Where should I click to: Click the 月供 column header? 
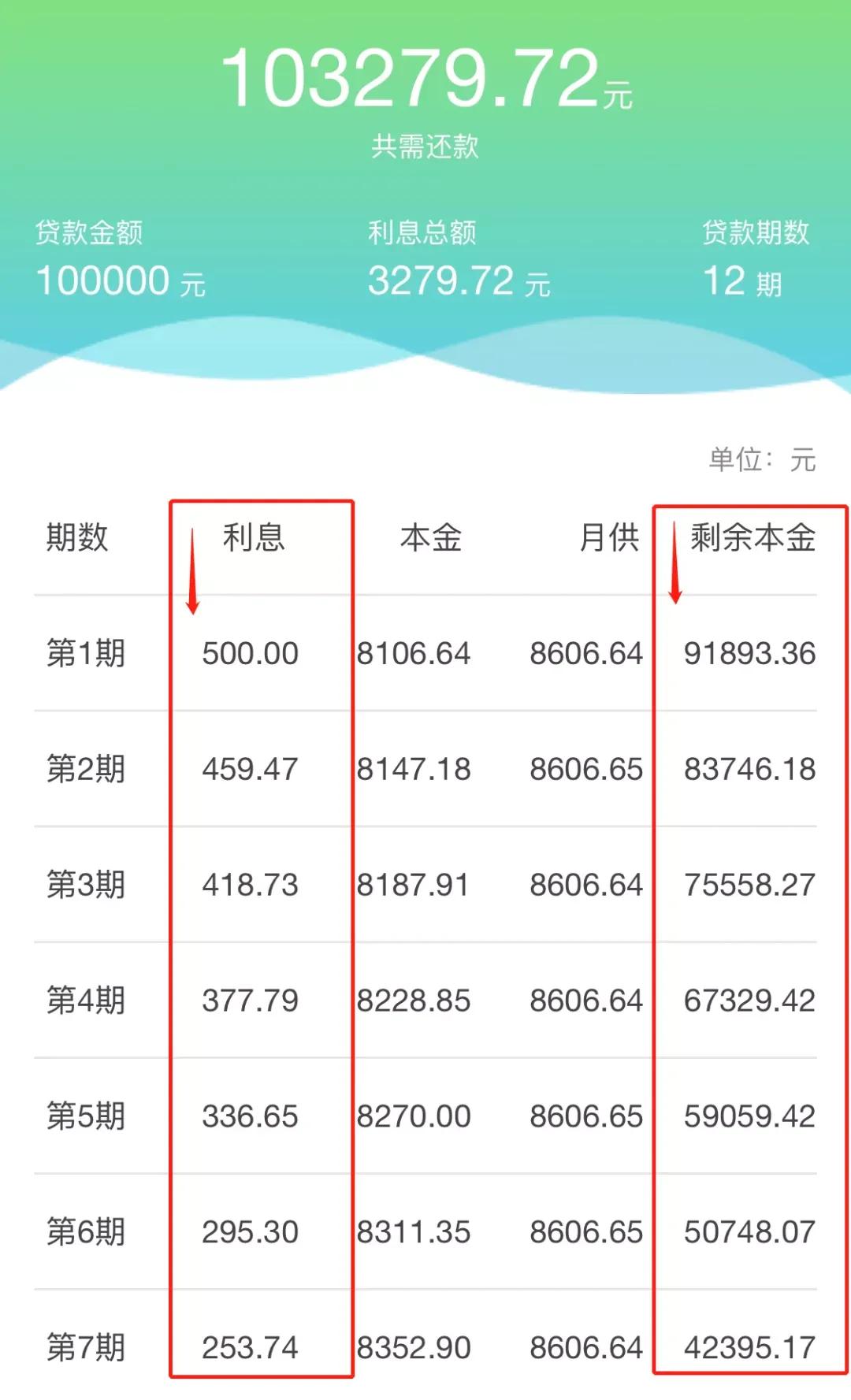[x=608, y=539]
